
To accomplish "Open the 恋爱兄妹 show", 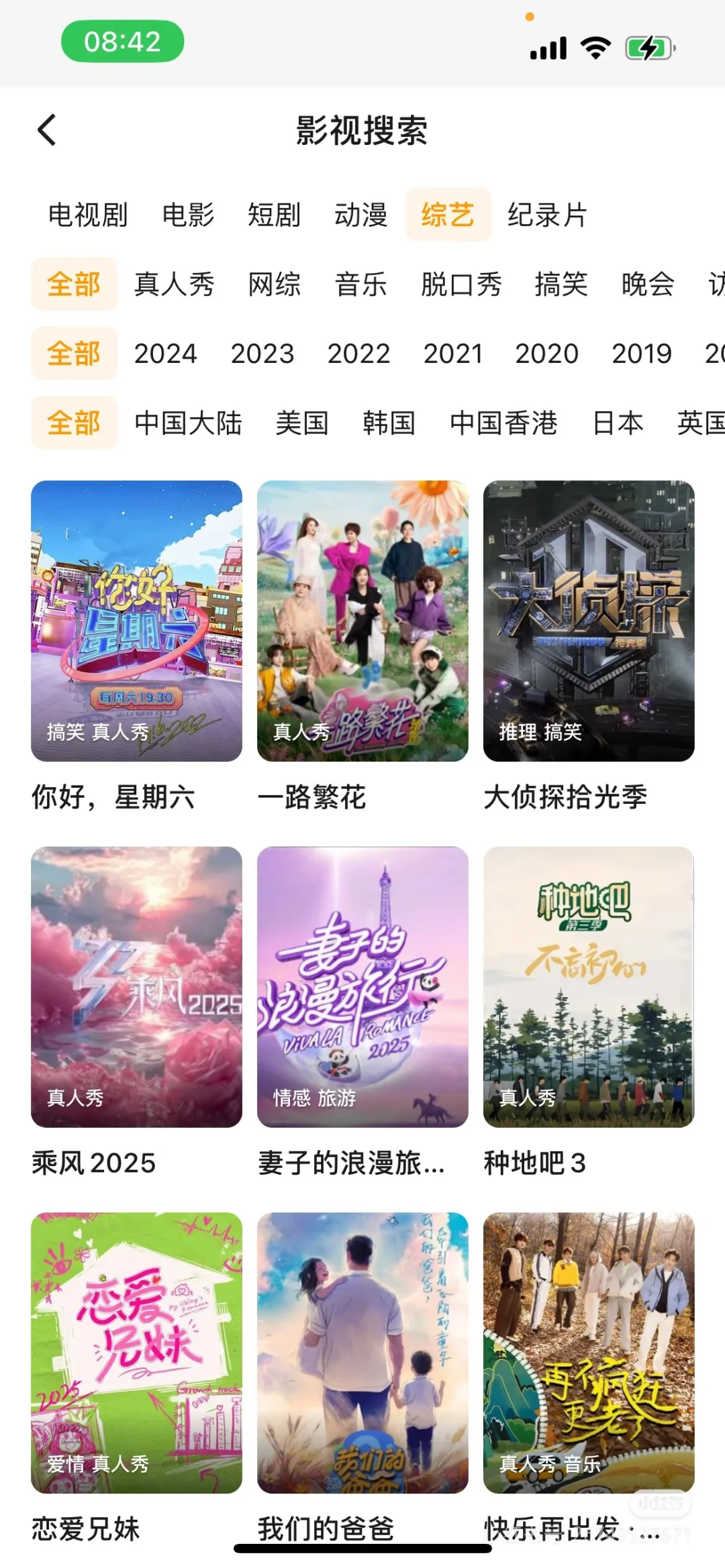I will point(136,1352).
